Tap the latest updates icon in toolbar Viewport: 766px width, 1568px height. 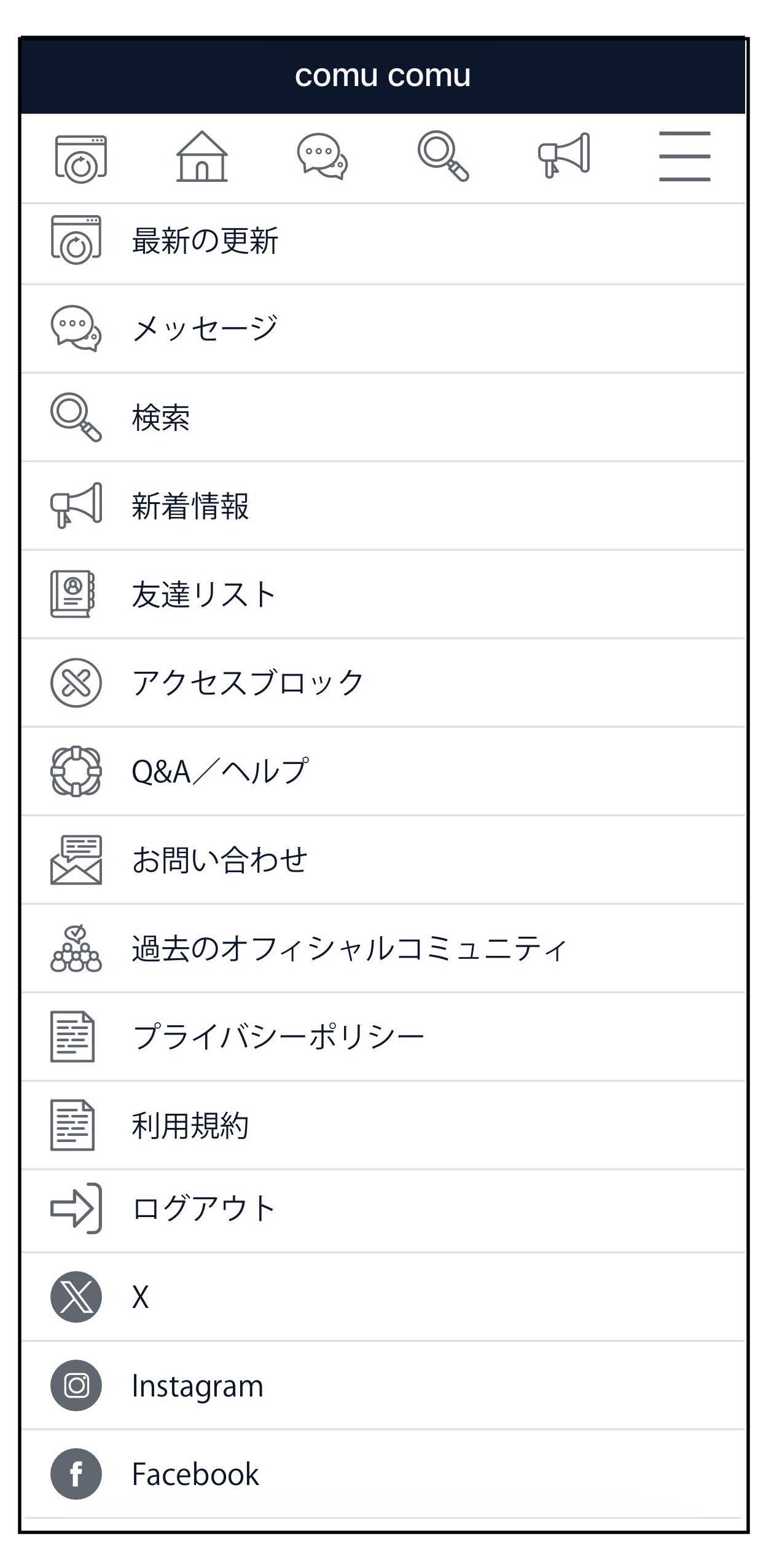point(80,159)
